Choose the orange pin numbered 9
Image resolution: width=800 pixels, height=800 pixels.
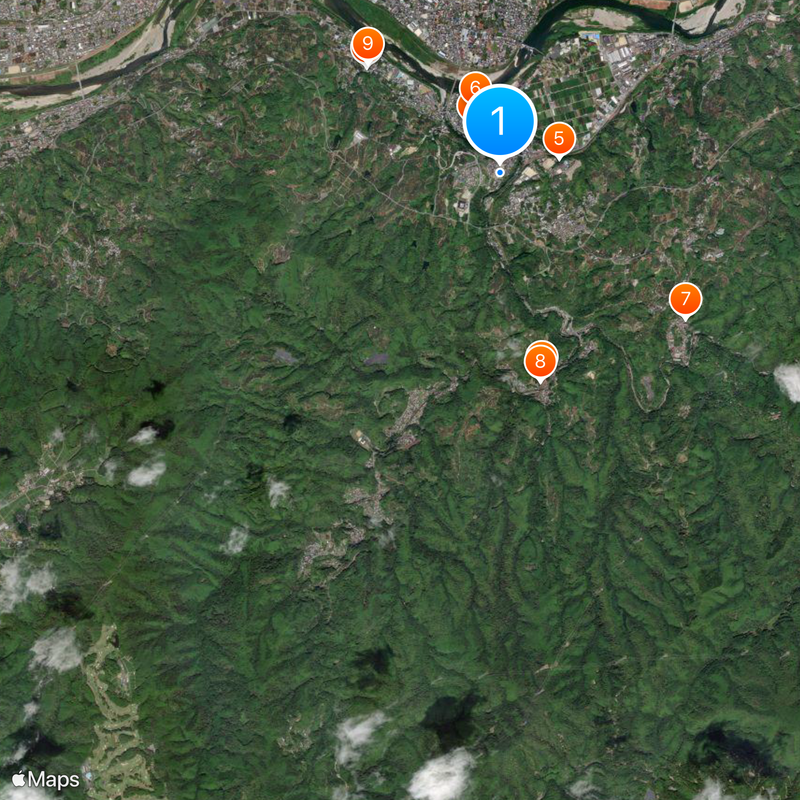(368, 44)
